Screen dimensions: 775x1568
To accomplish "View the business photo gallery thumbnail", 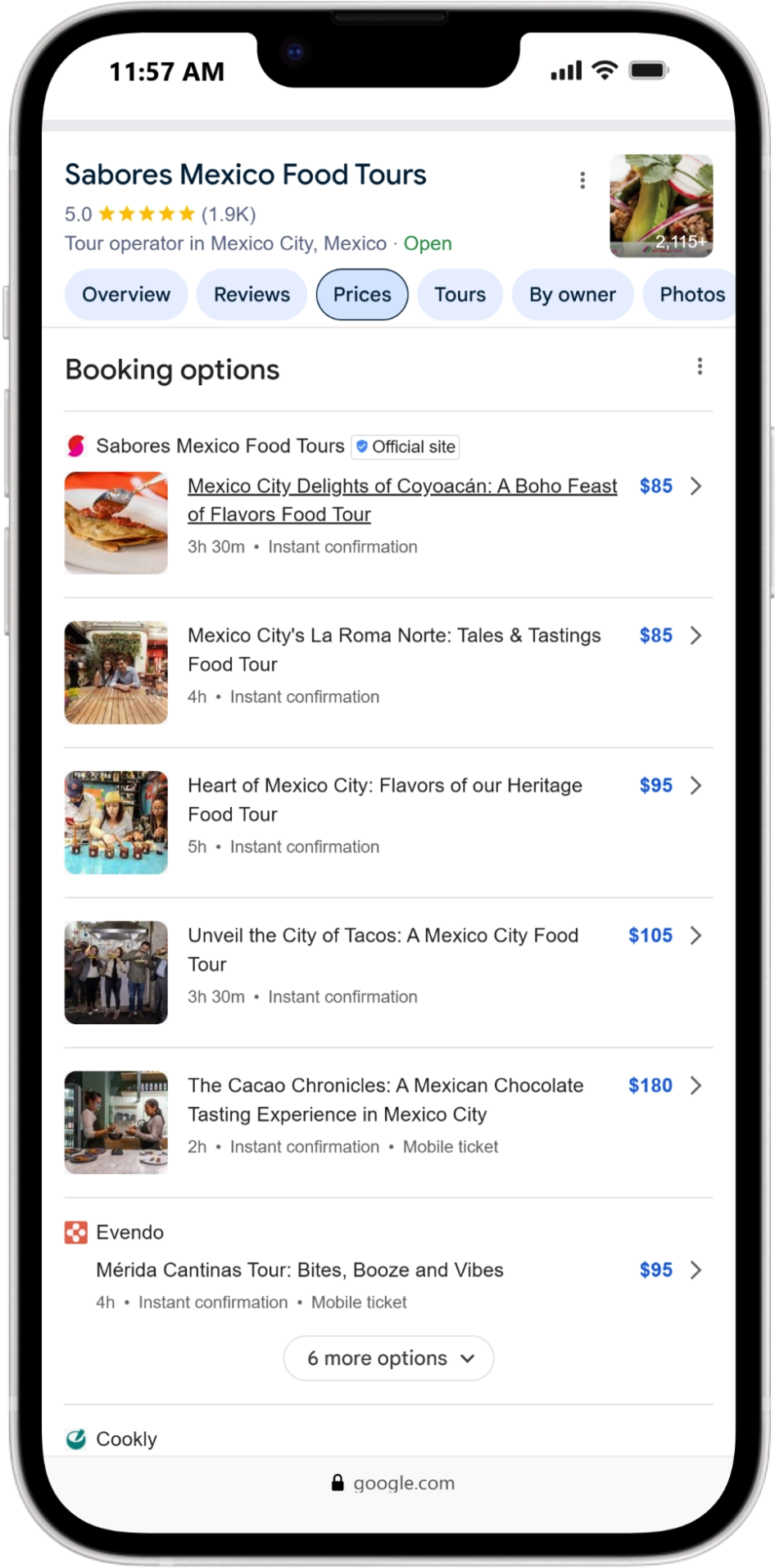I will click(661, 206).
